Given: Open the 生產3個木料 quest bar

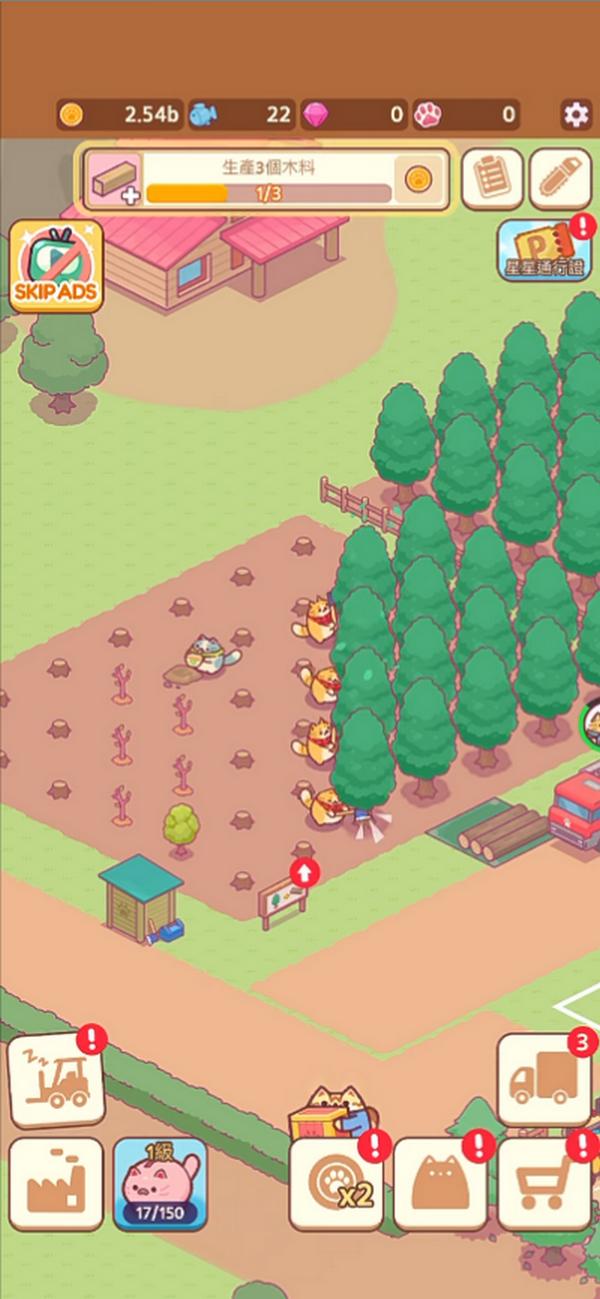Looking at the screenshot, I should click(x=267, y=180).
